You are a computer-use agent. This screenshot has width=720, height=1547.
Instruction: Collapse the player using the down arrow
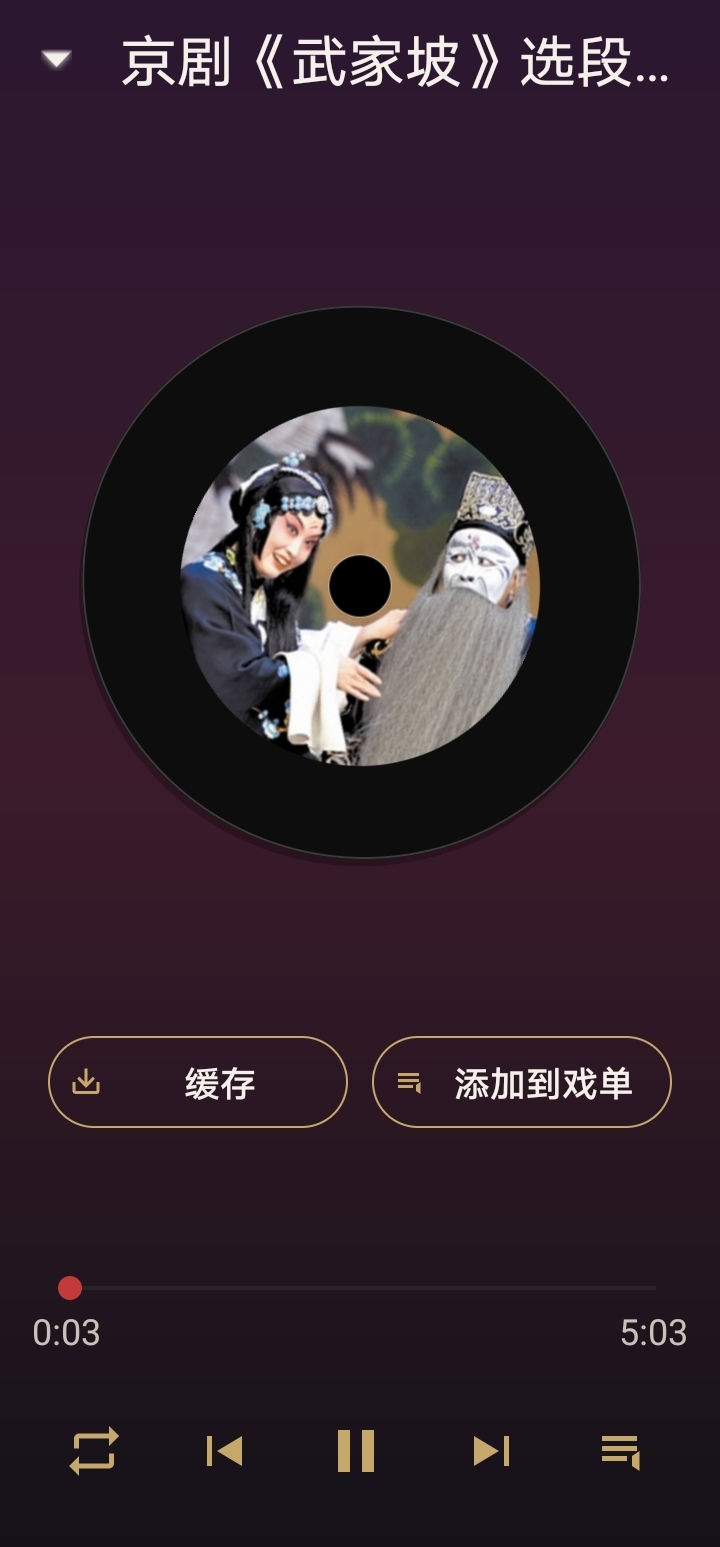tap(55, 60)
